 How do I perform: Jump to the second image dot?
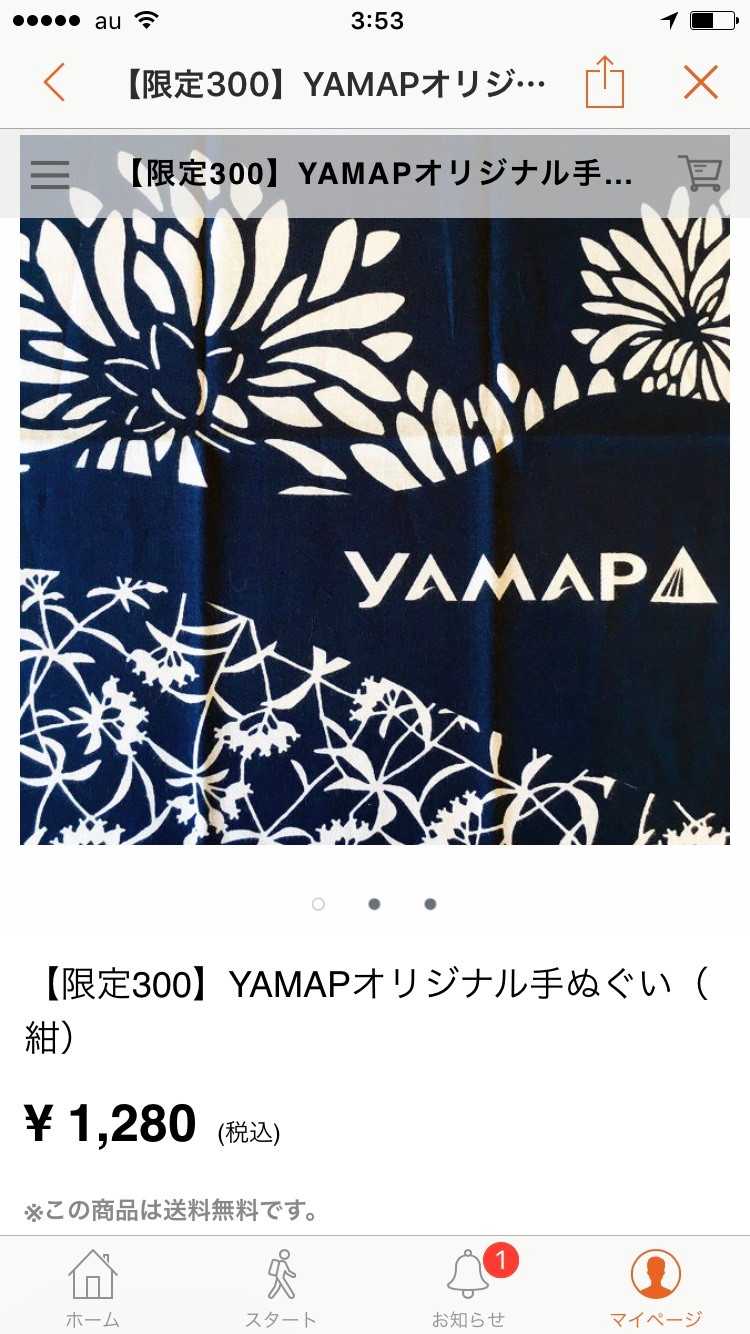pyautogui.click(x=374, y=904)
